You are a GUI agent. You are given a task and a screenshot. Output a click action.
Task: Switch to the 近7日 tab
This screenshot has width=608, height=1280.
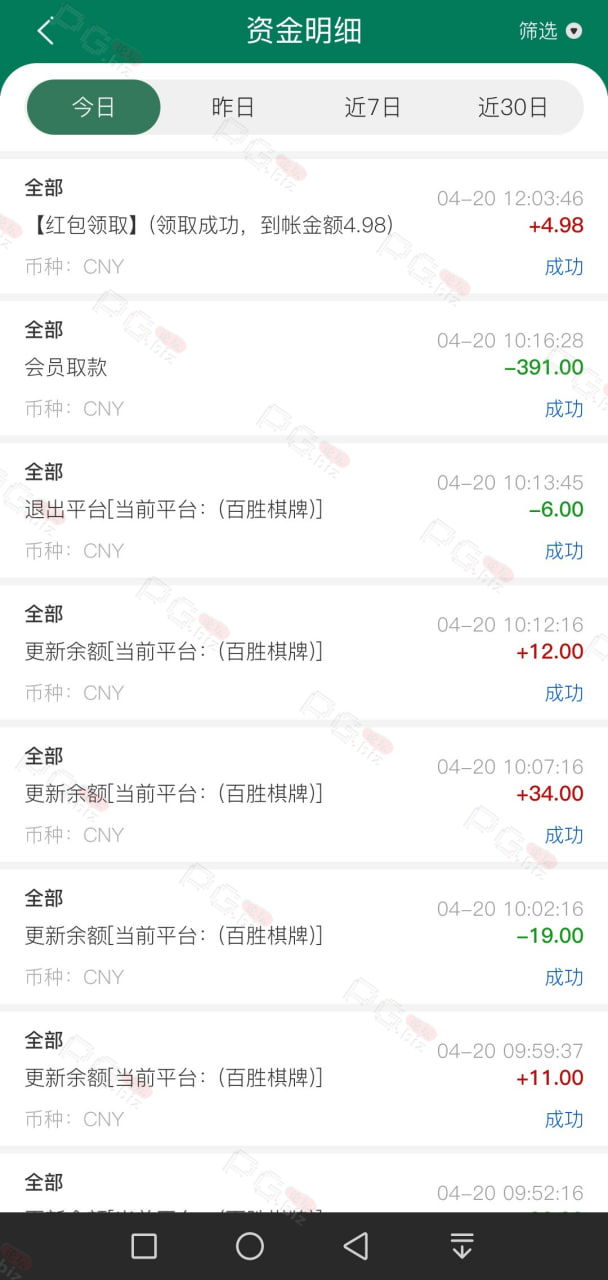(x=373, y=107)
